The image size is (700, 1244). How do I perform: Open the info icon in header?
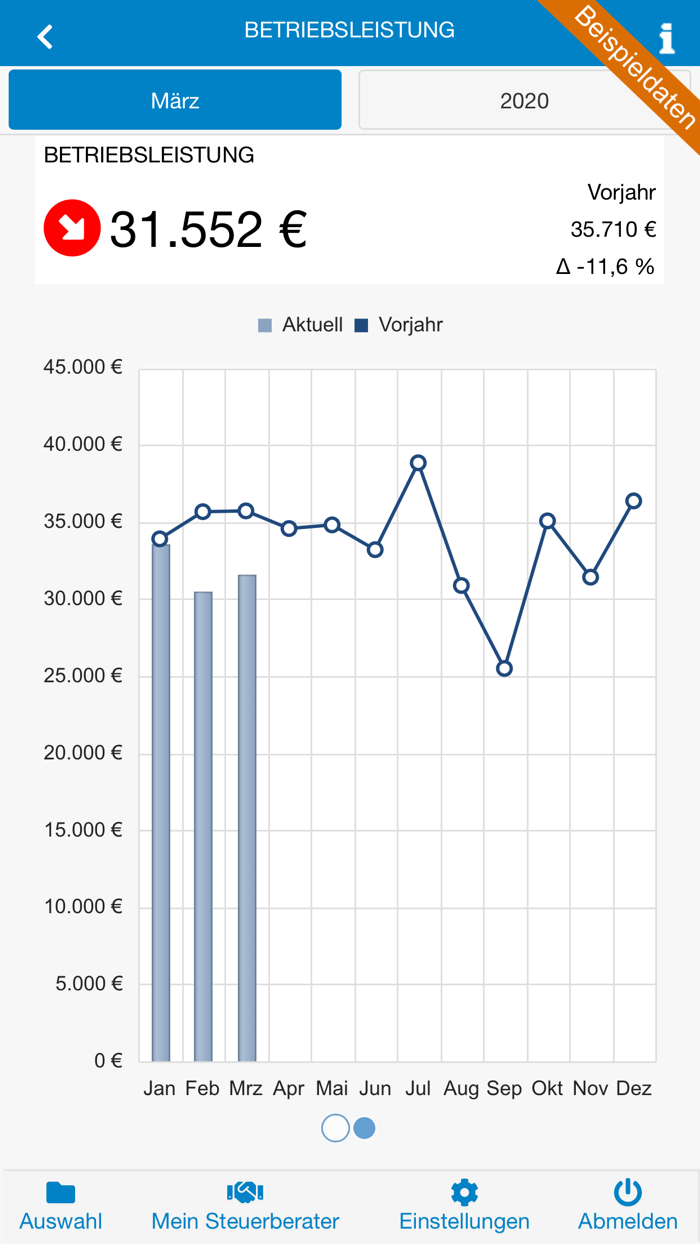(667, 38)
